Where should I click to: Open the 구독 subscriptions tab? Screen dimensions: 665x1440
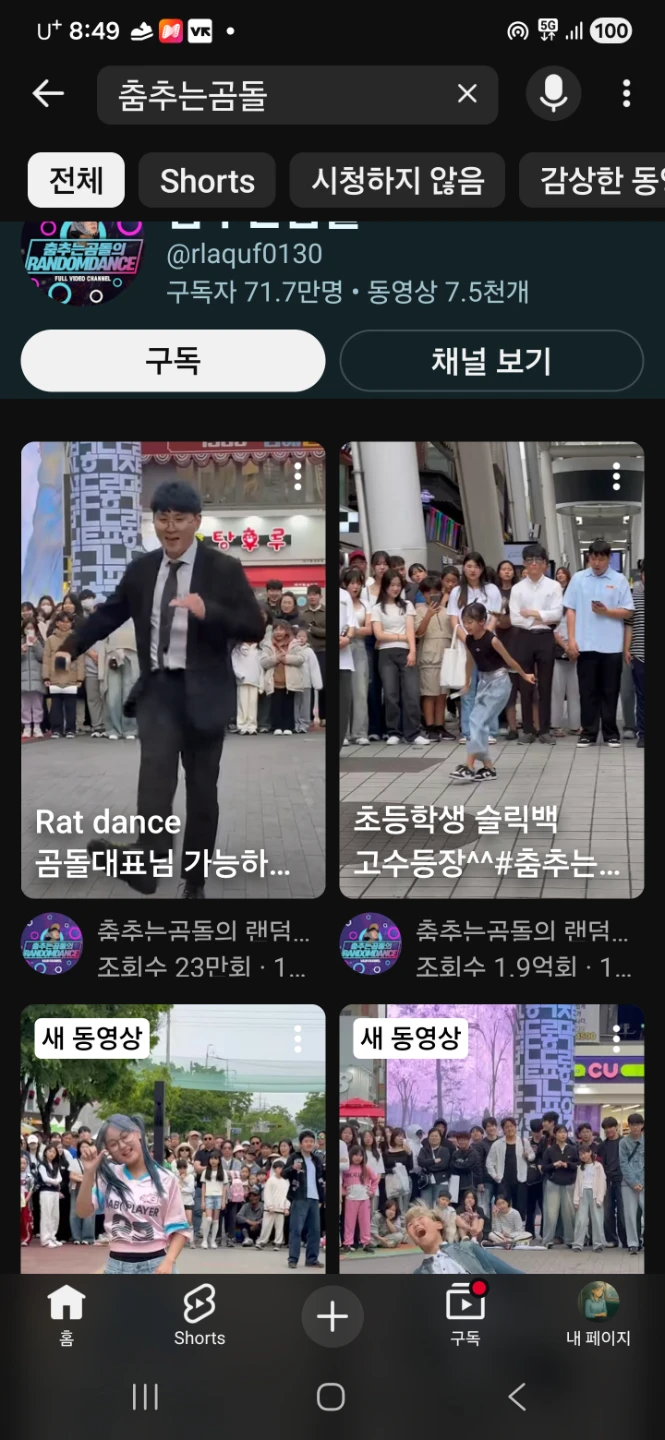coord(465,1316)
